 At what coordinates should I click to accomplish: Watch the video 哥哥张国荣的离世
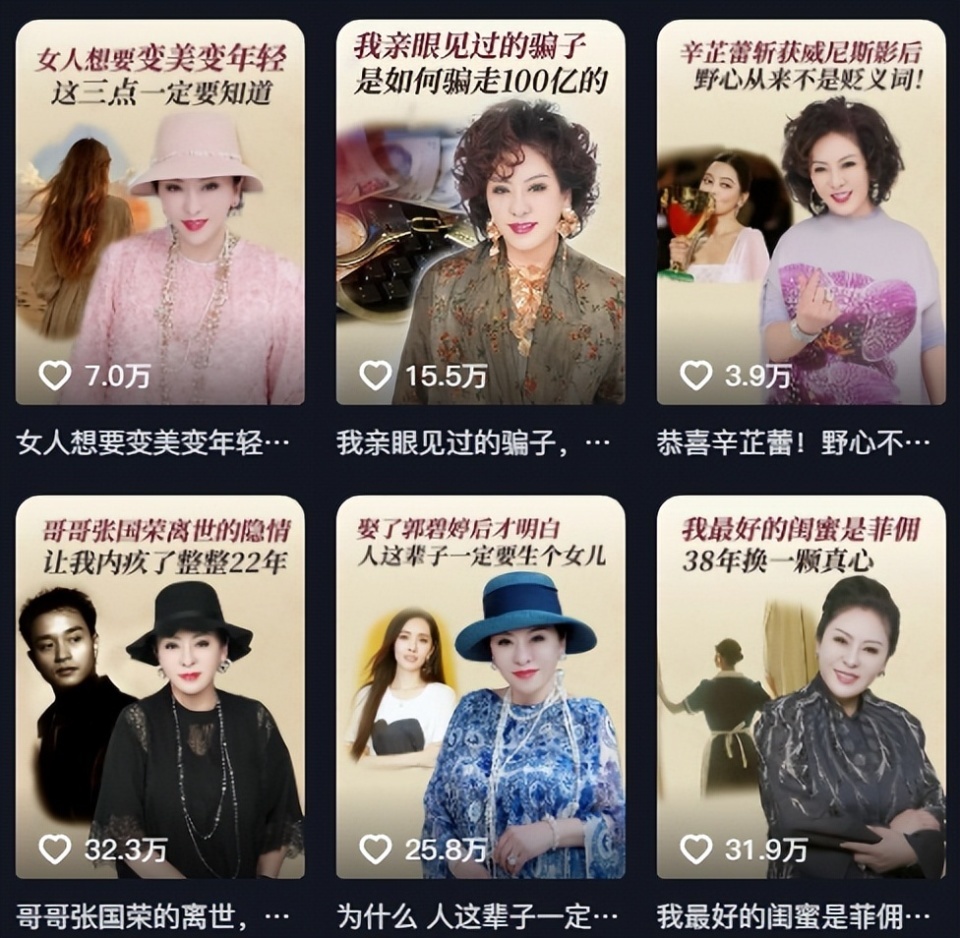click(160, 687)
